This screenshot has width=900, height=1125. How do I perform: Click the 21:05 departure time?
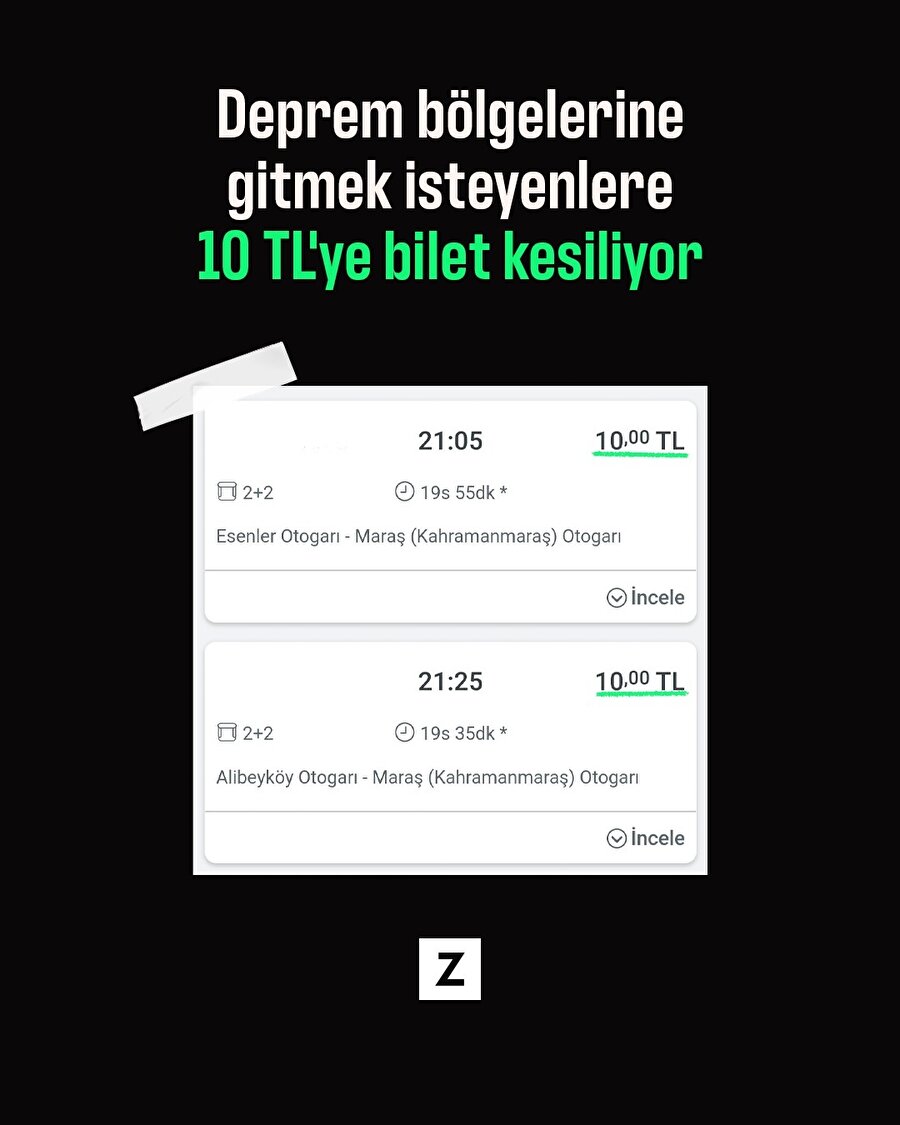[x=451, y=441]
